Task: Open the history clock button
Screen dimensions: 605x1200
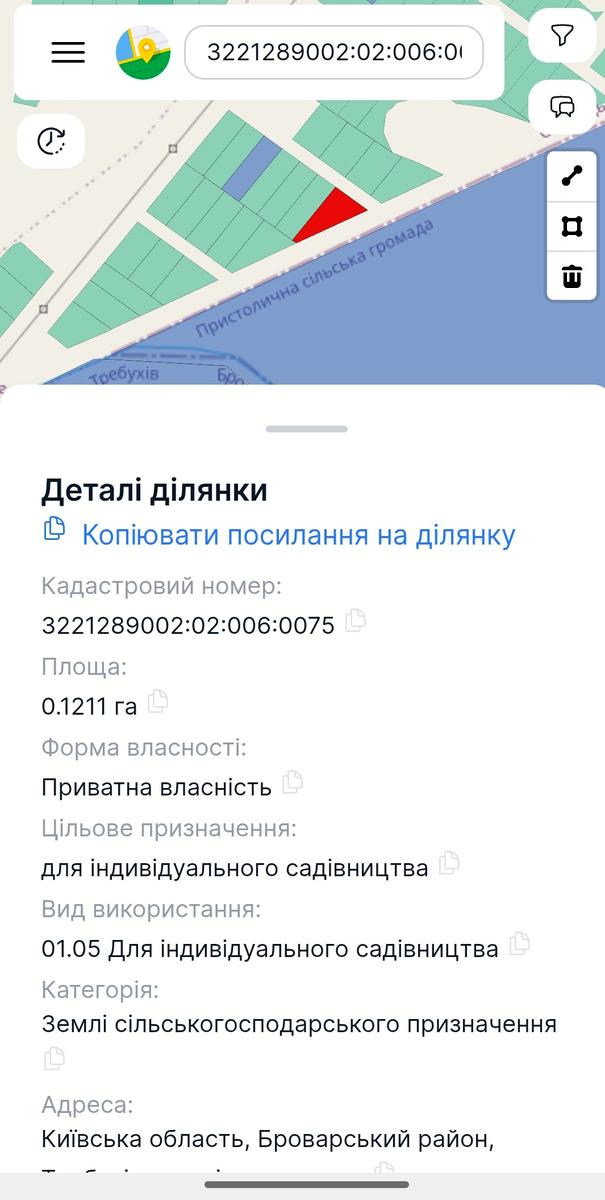Action: 51,141
